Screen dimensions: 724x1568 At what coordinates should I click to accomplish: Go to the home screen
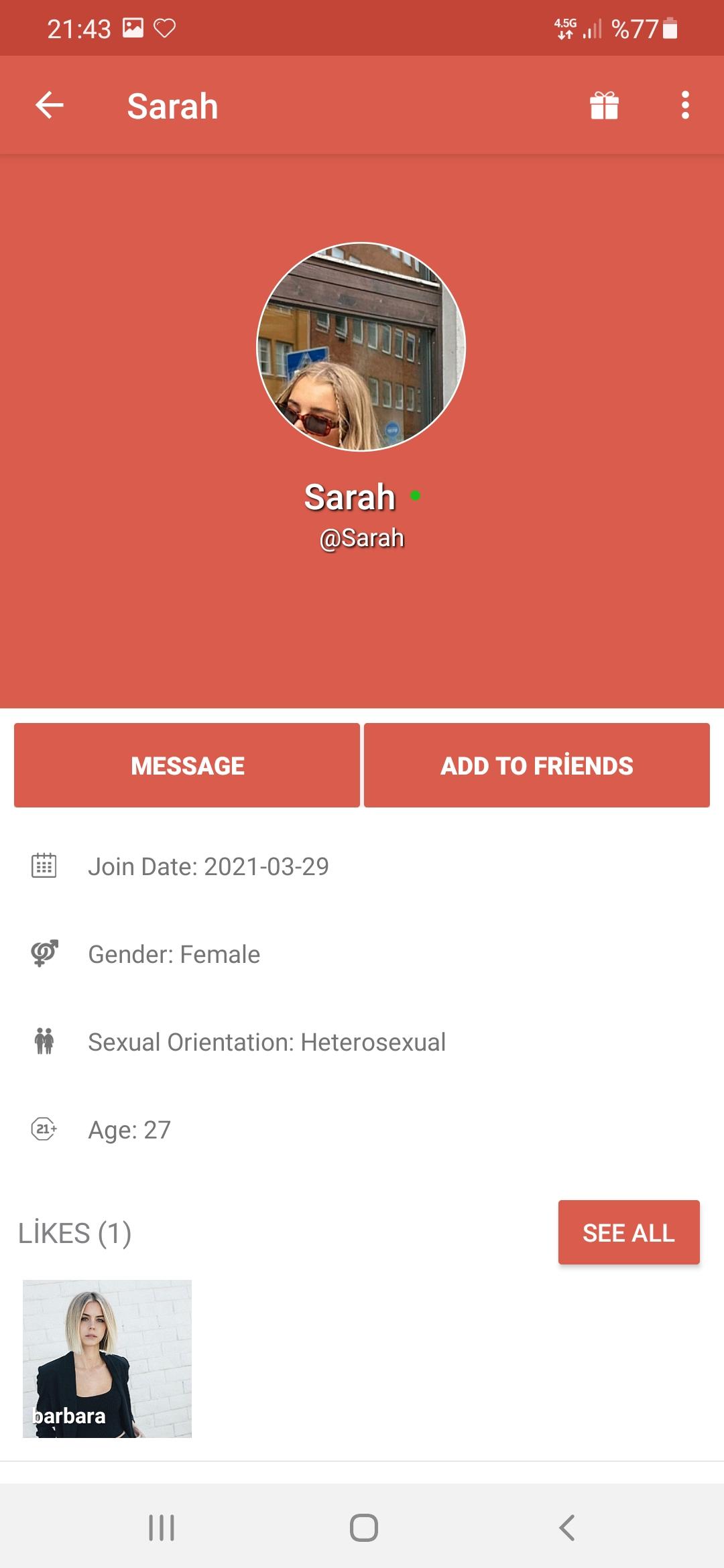363,1528
